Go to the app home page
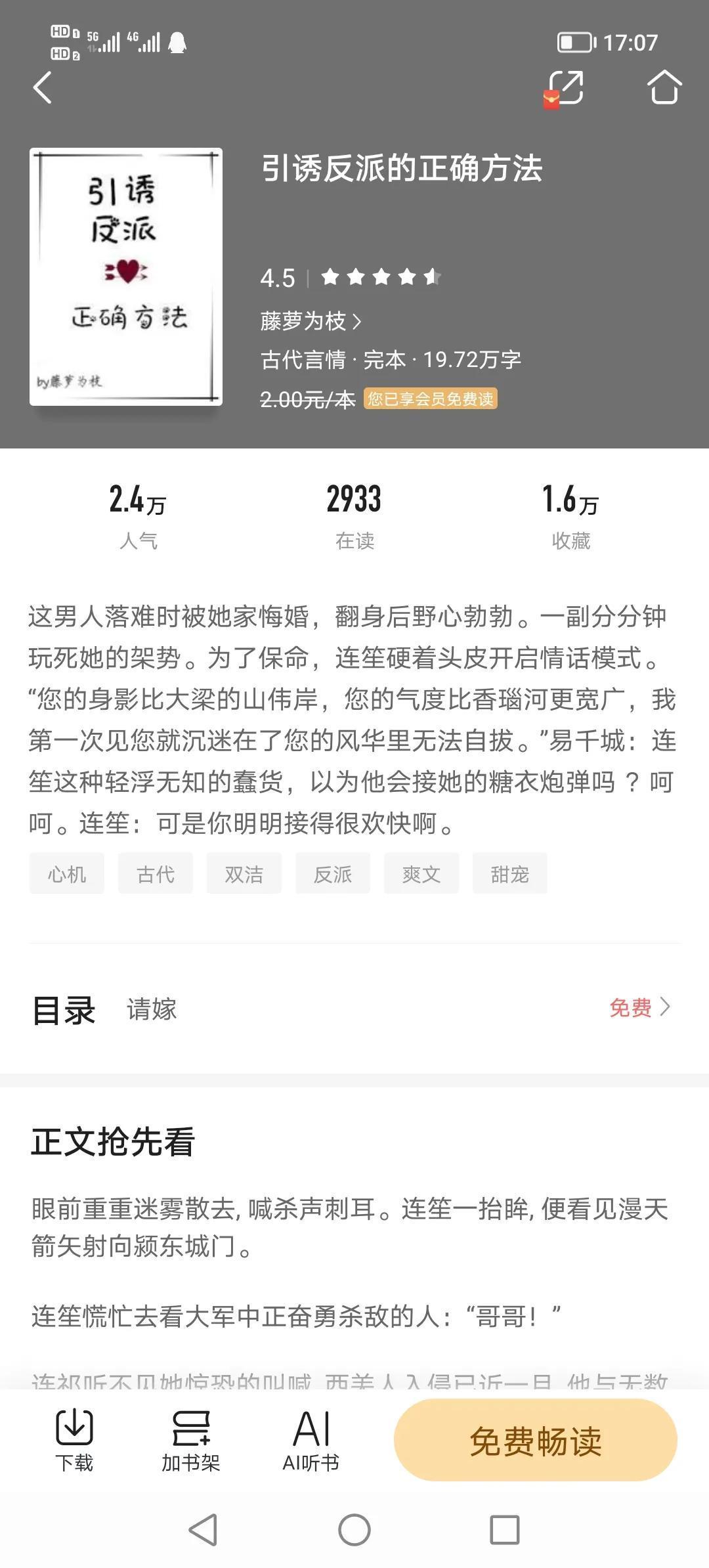Image resolution: width=709 pixels, height=1568 pixels. click(x=664, y=87)
